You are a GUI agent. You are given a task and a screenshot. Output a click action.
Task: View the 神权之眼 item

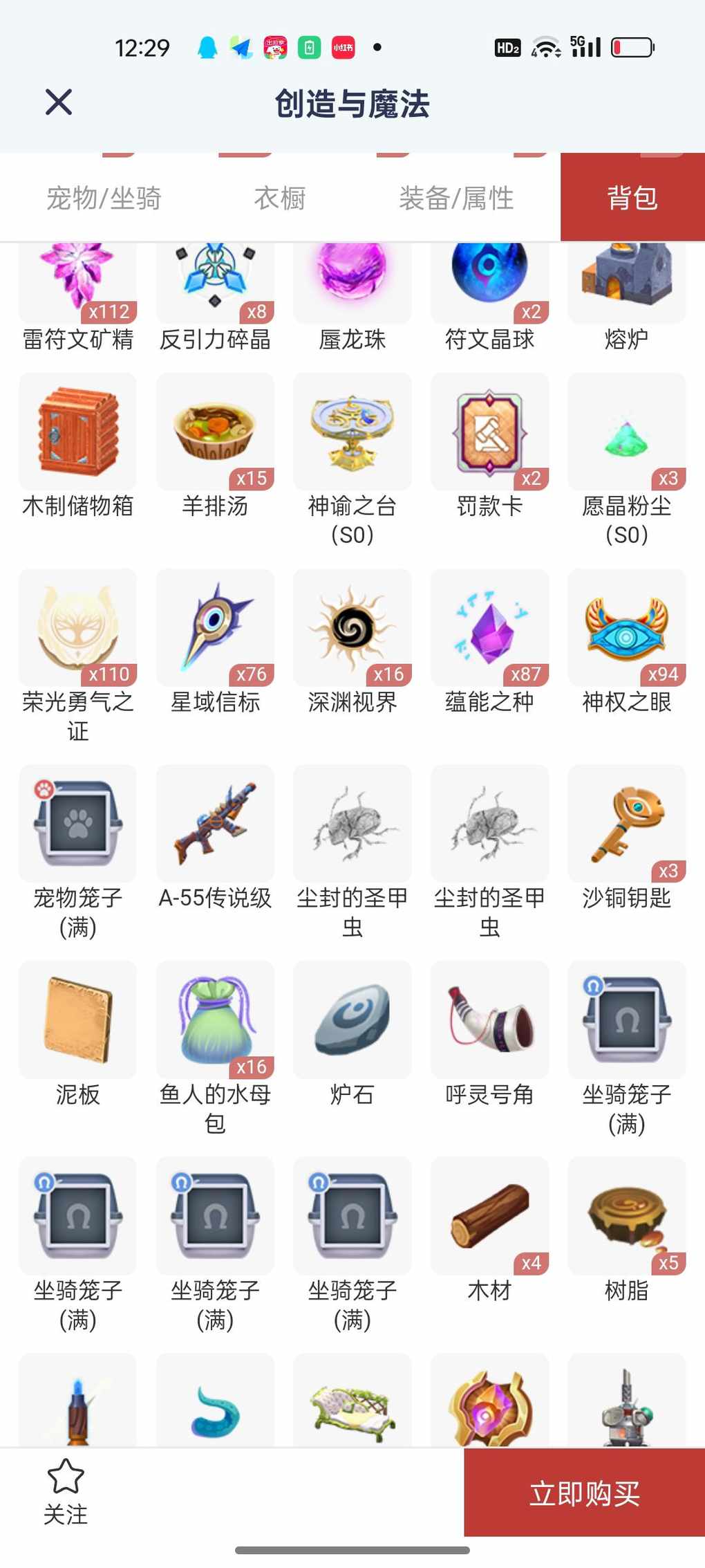(626, 628)
